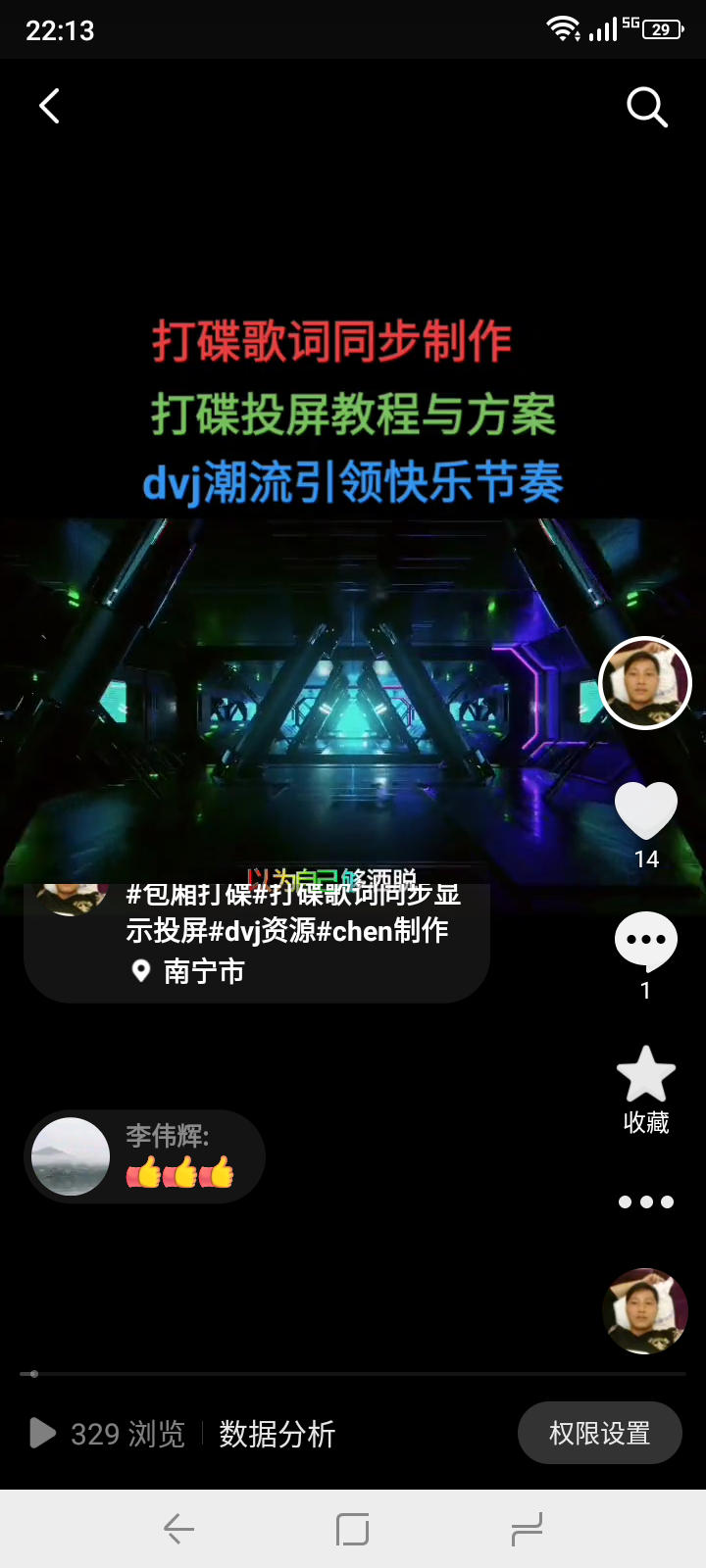Tap the spinning music disc avatar
The height and width of the screenshot is (1568, 706).
coord(645,1311)
